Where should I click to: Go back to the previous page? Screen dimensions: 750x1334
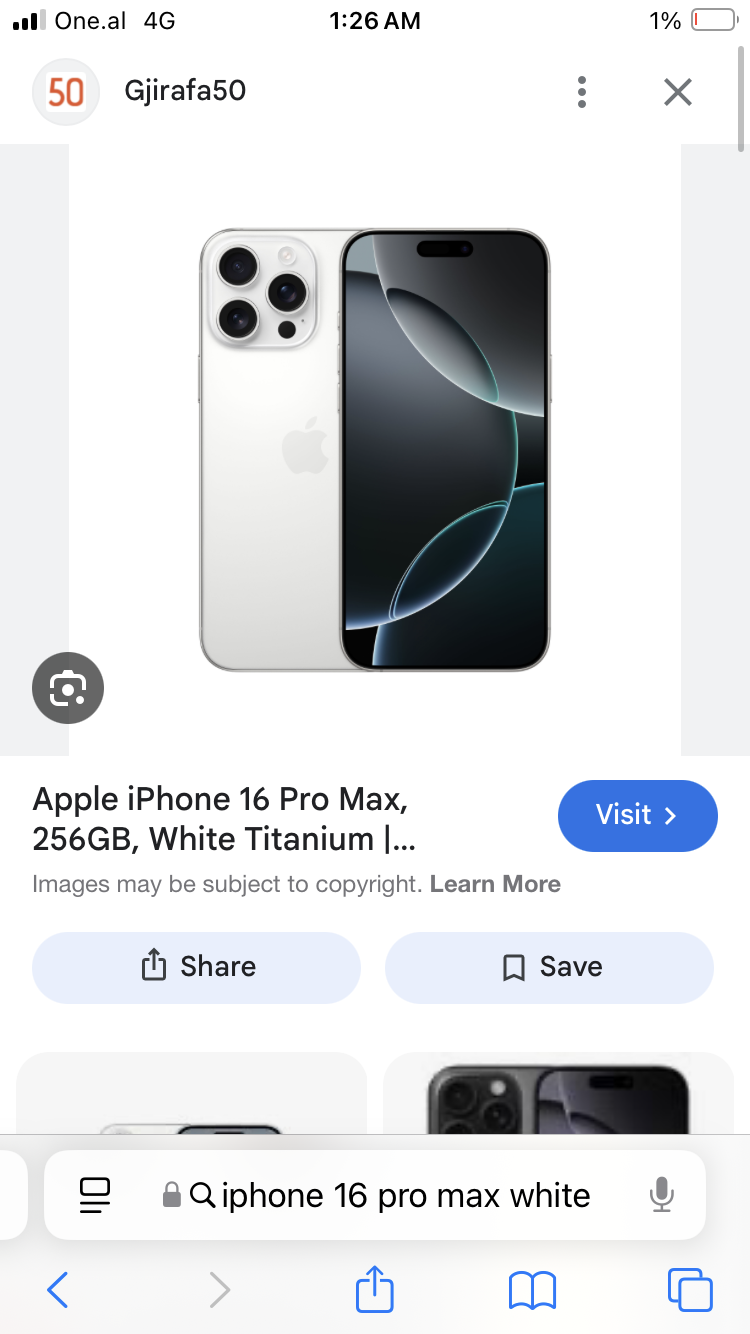(58, 1290)
